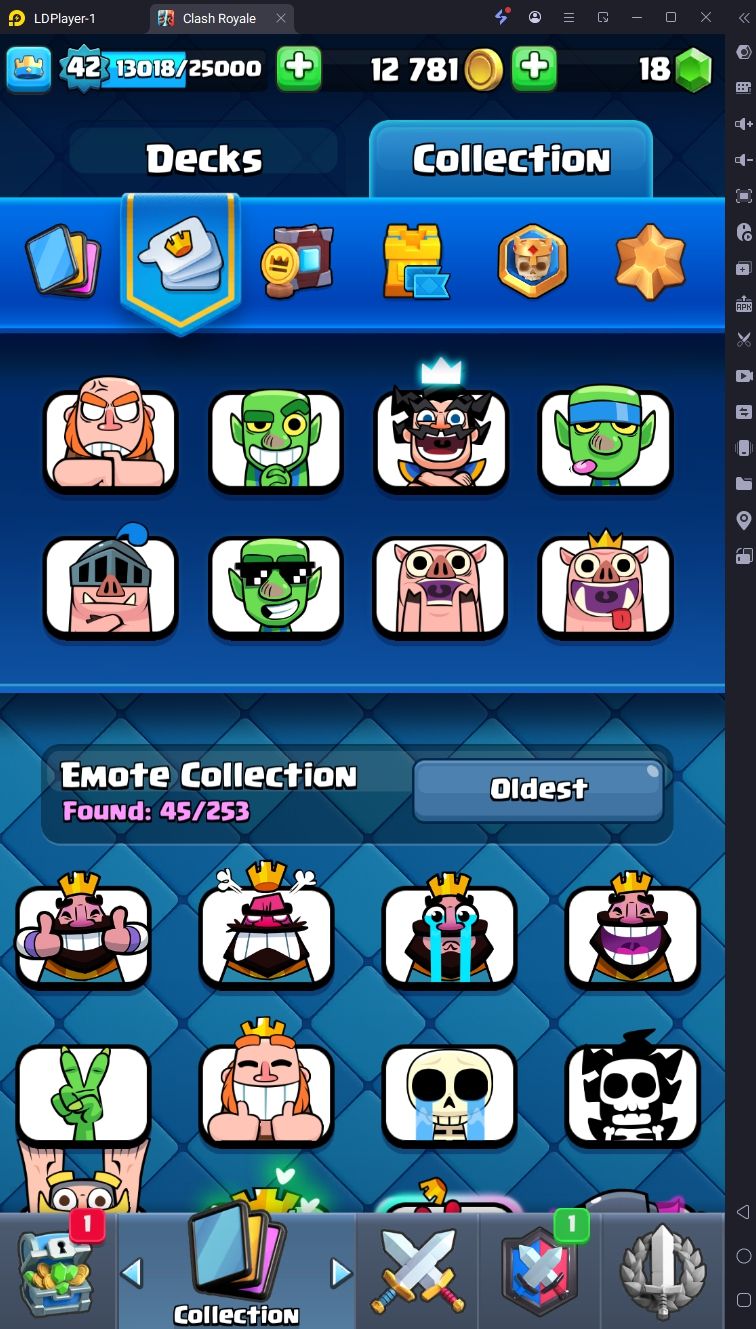The width and height of the screenshot is (756, 1329).
Task: Select the goblin with sunglasses emote
Action: [x=275, y=587]
